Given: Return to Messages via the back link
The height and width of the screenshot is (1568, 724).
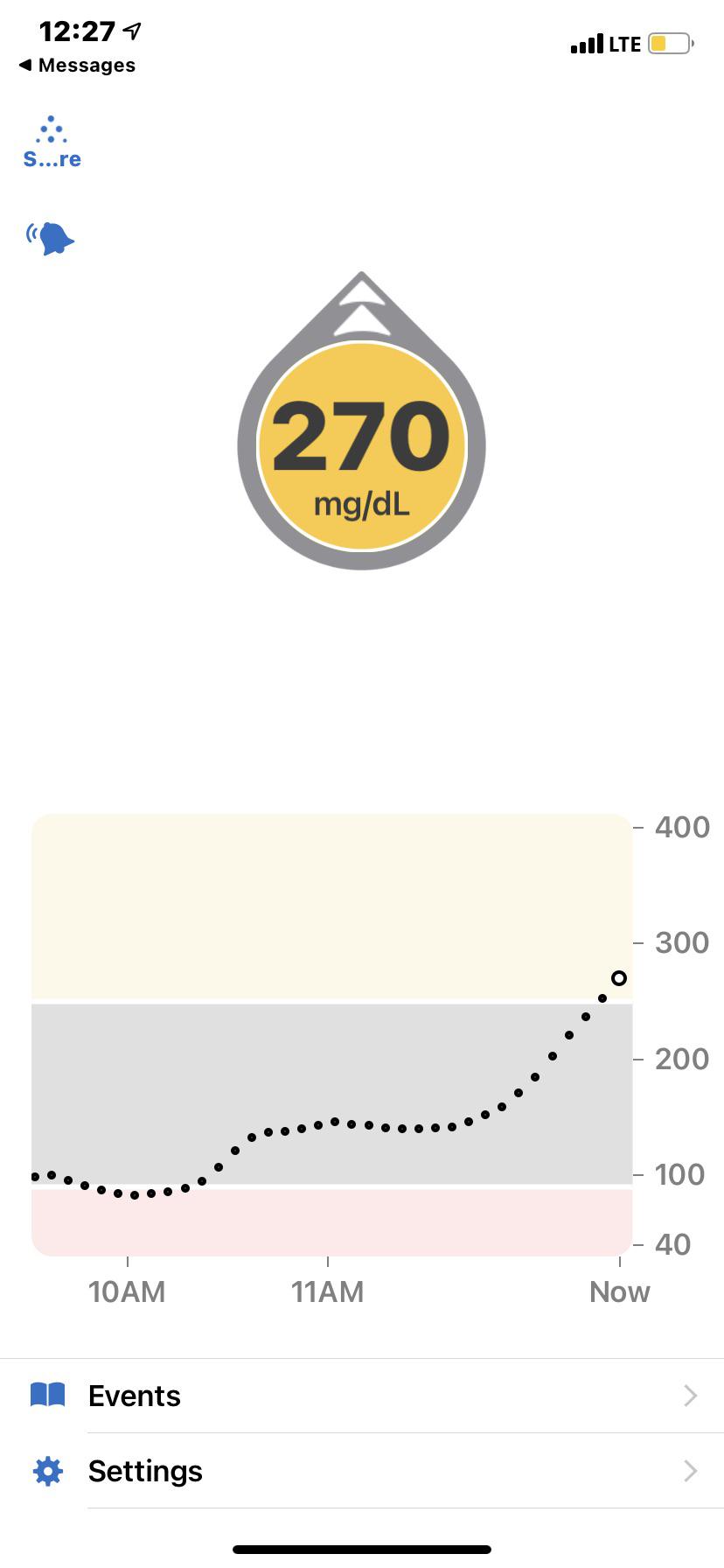Looking at the screenshot, I should point(77,65).
